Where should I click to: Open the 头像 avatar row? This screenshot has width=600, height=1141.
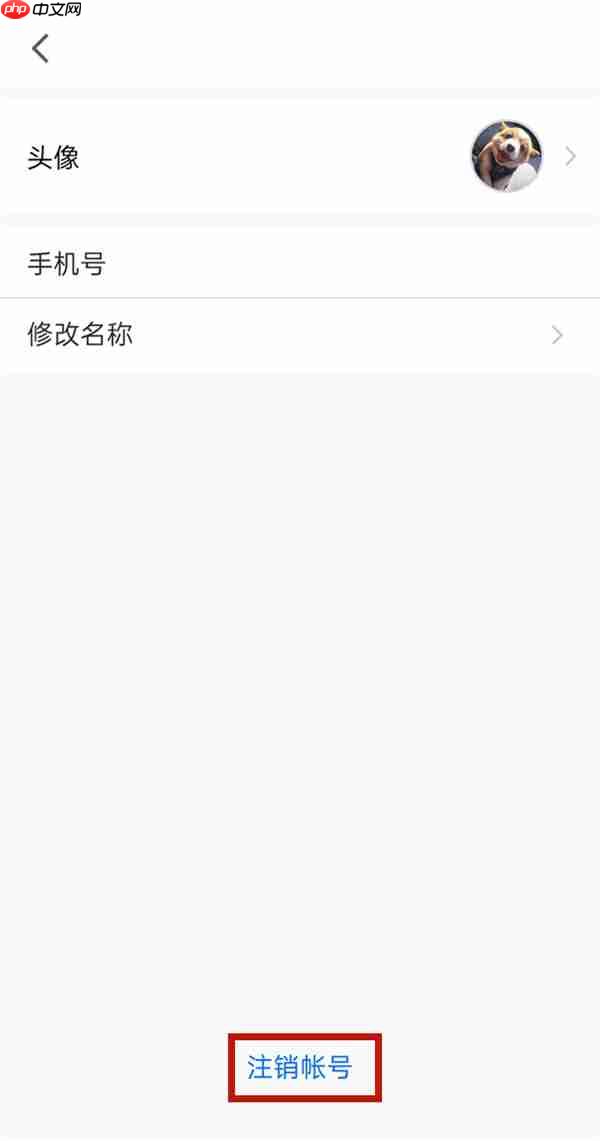point(300,157)
